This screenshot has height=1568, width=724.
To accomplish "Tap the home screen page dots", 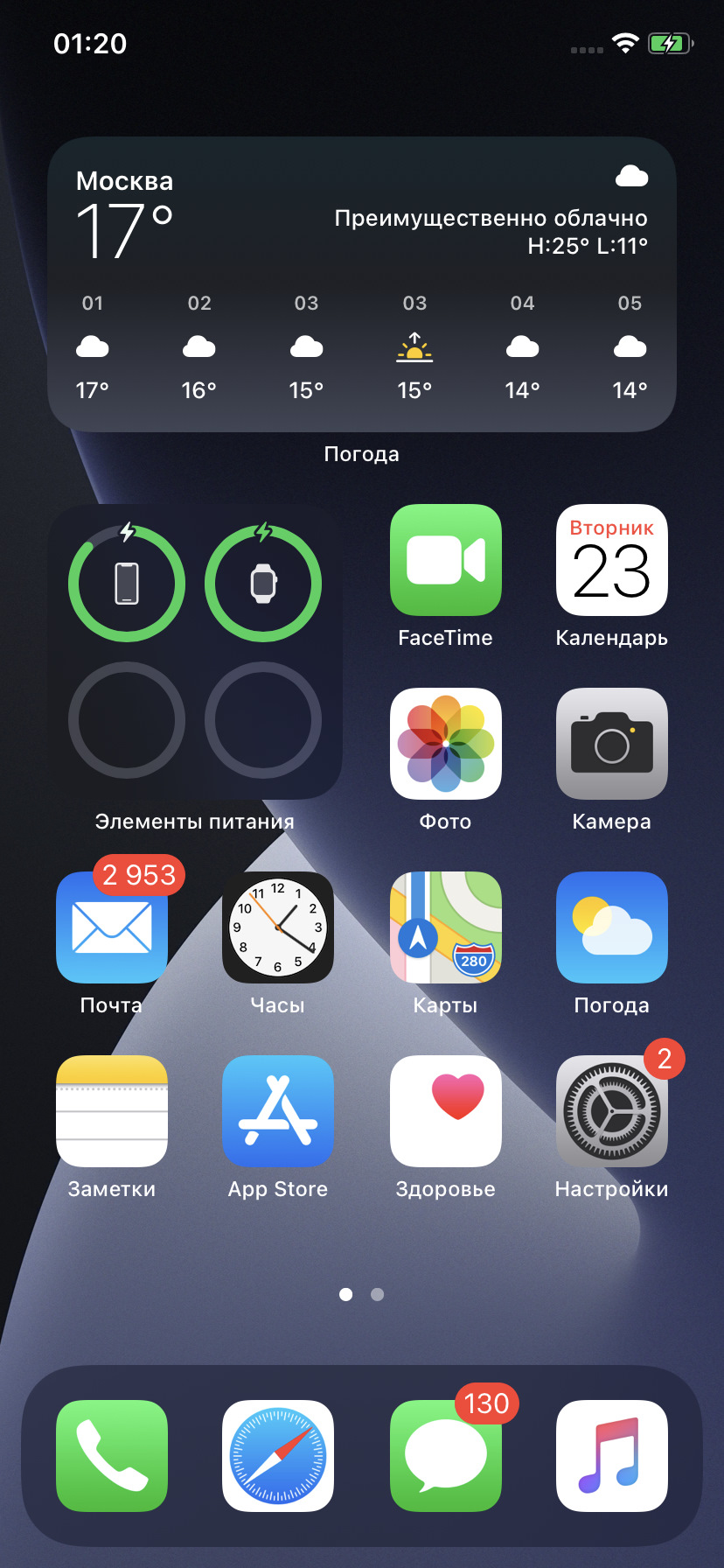I will [x=362, y=1294].
